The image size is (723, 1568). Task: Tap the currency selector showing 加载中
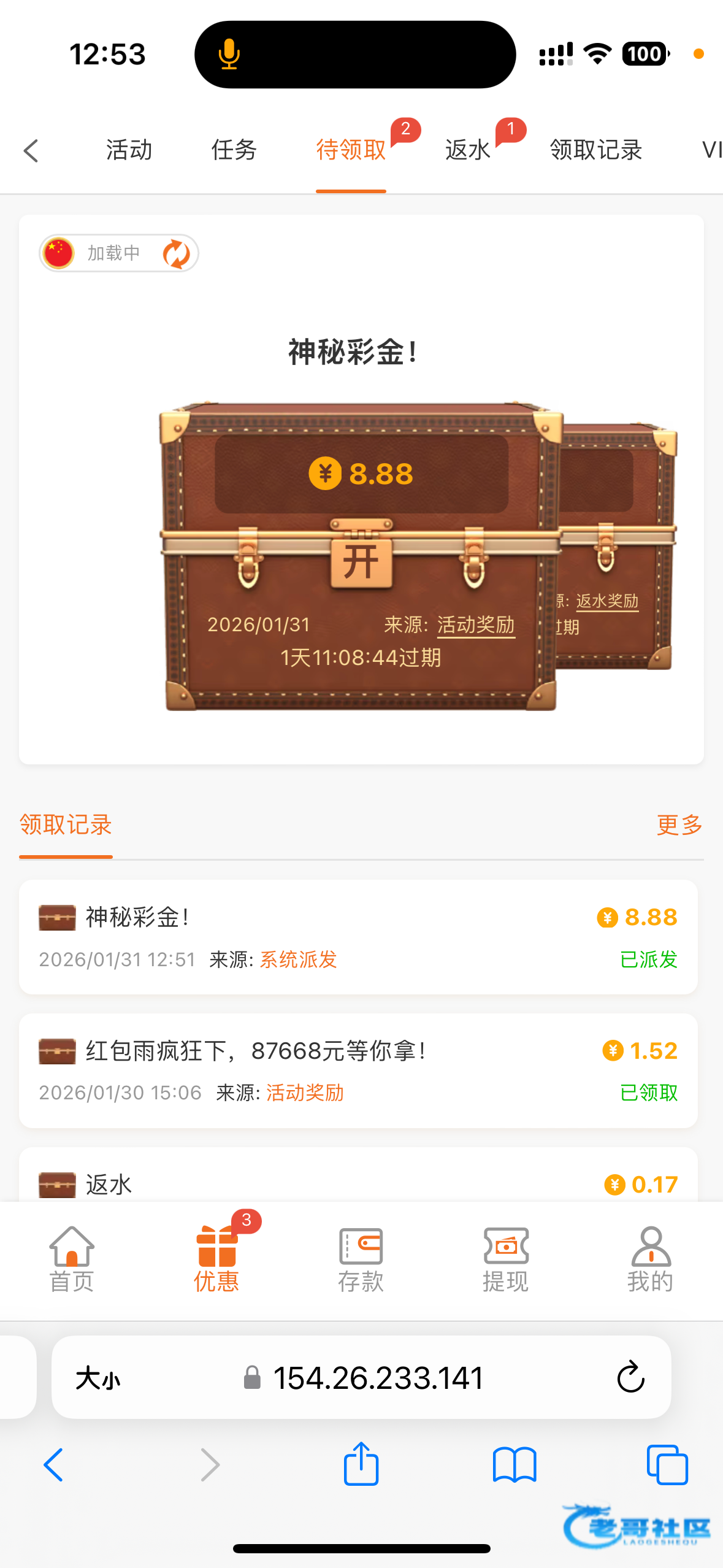coord(119,253)
